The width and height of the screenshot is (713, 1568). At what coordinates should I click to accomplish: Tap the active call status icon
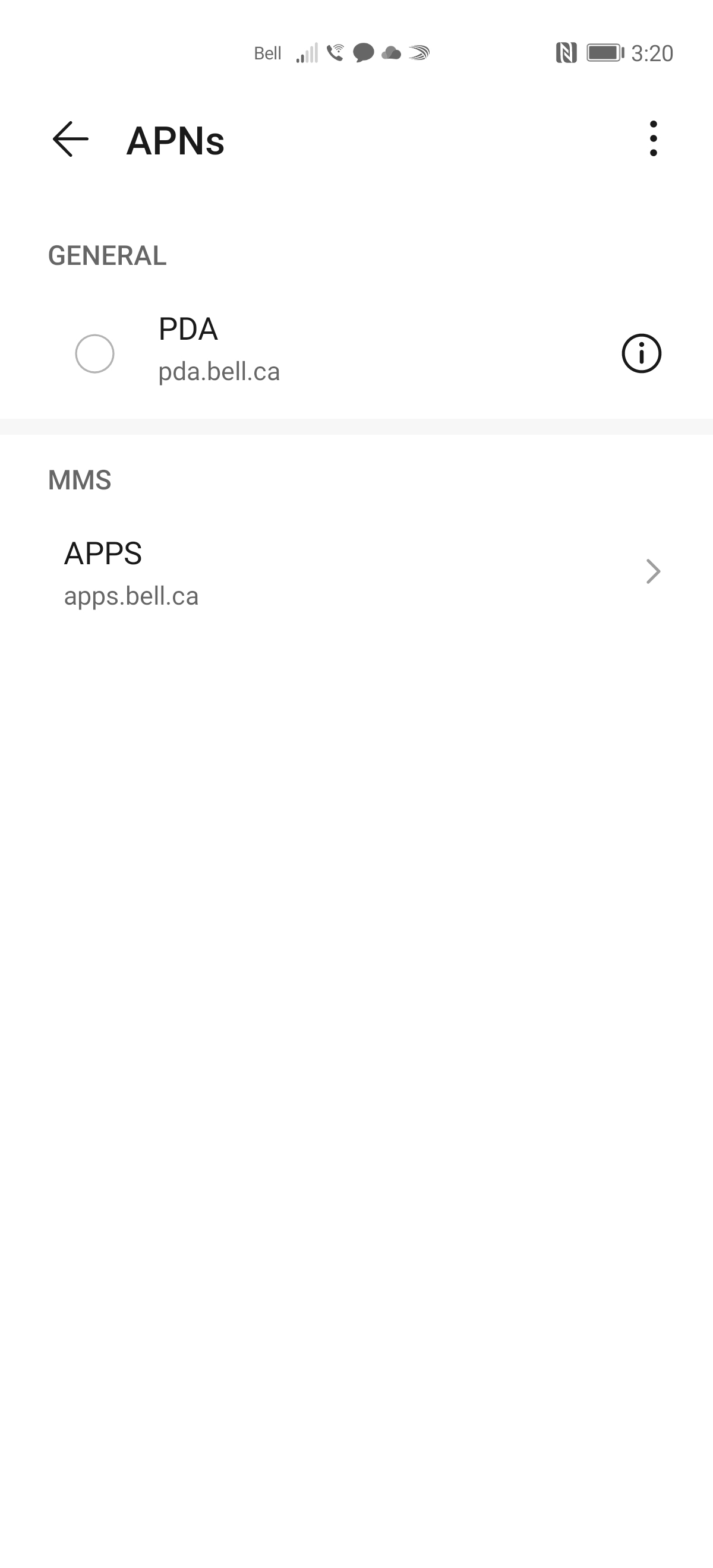tap(335, 53)
